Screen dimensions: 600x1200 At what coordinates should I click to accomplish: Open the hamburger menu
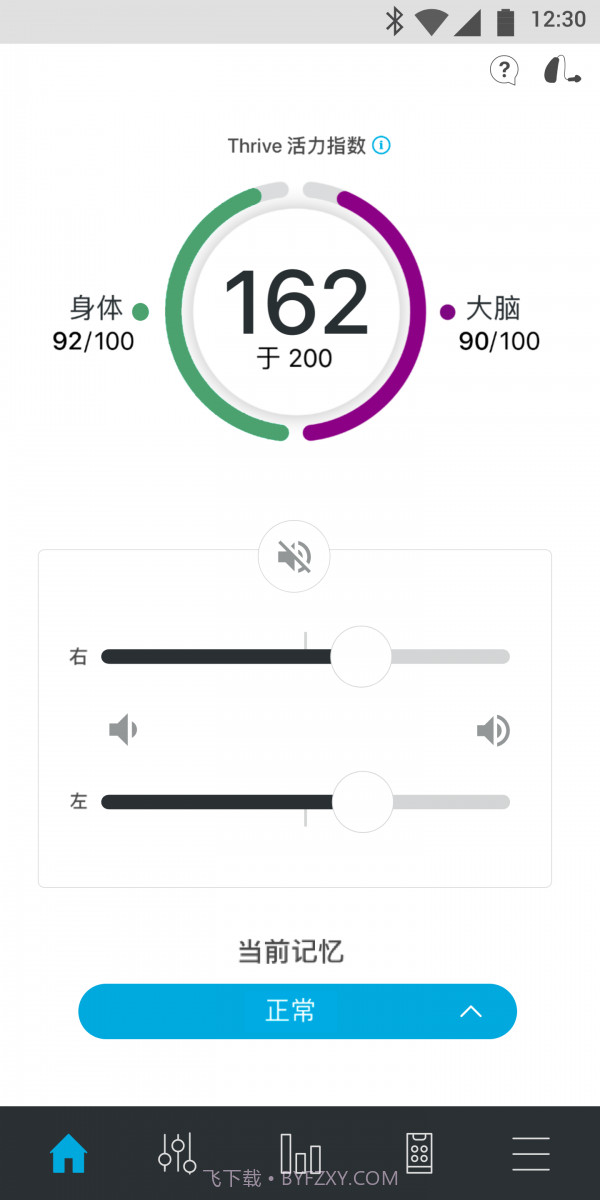(531, 1154)
